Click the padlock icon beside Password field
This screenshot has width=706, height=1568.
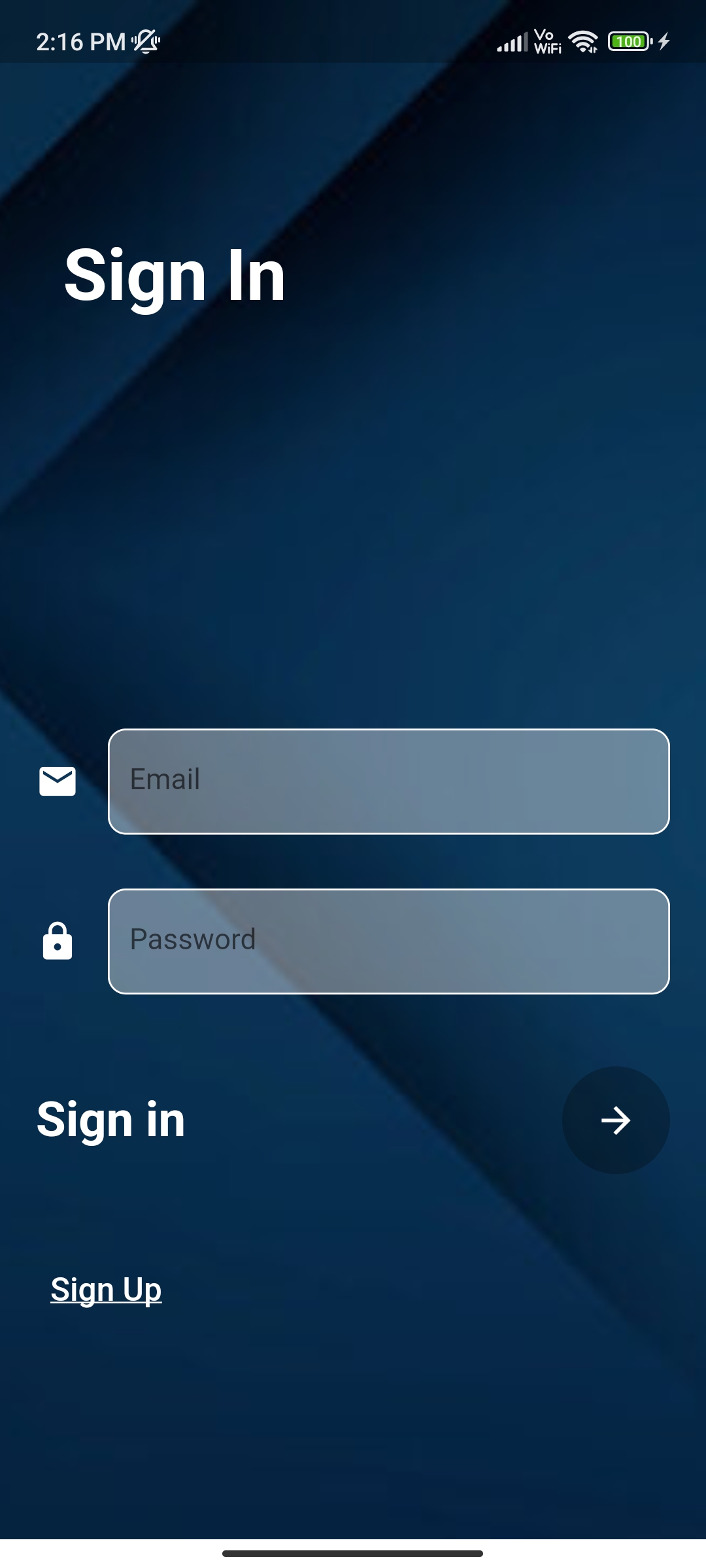tap(58, 941)
